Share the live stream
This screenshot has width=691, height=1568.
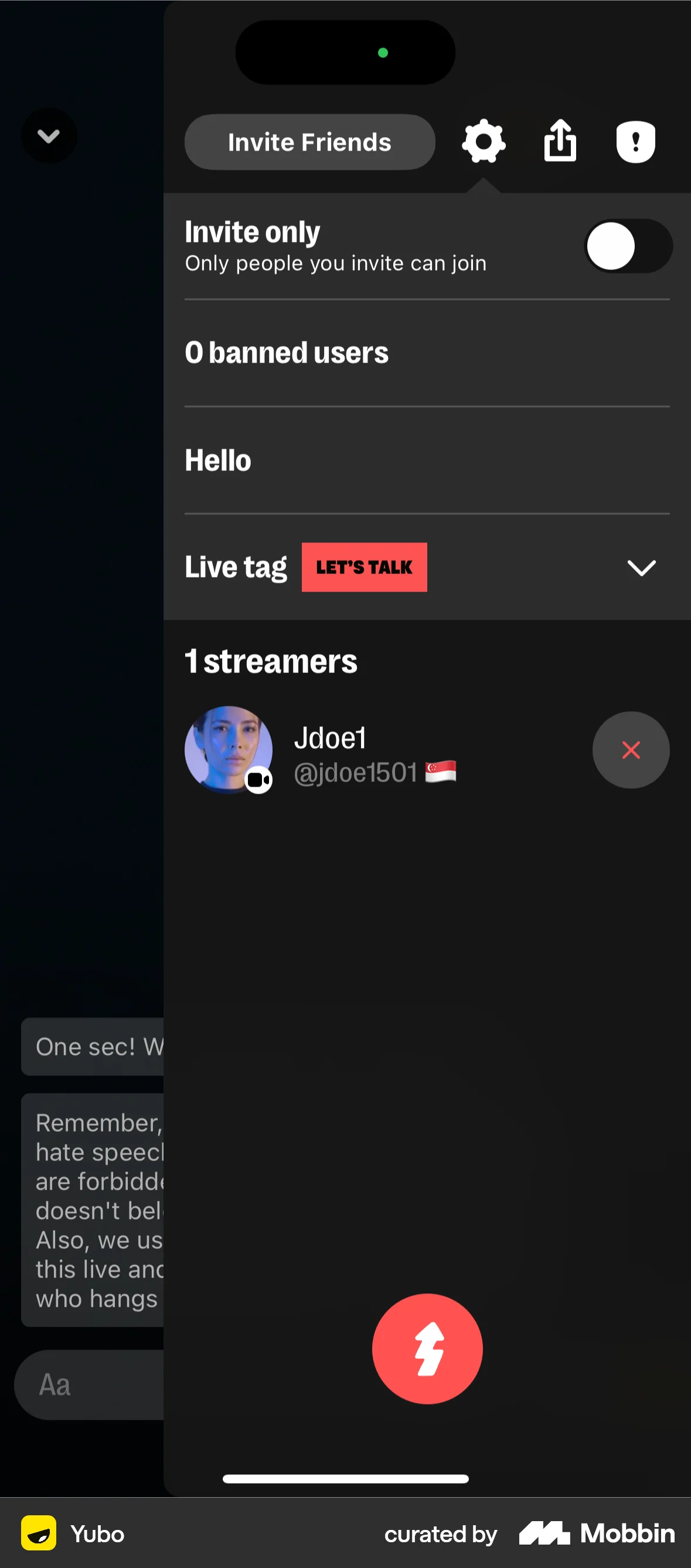(x=560, y=141)
